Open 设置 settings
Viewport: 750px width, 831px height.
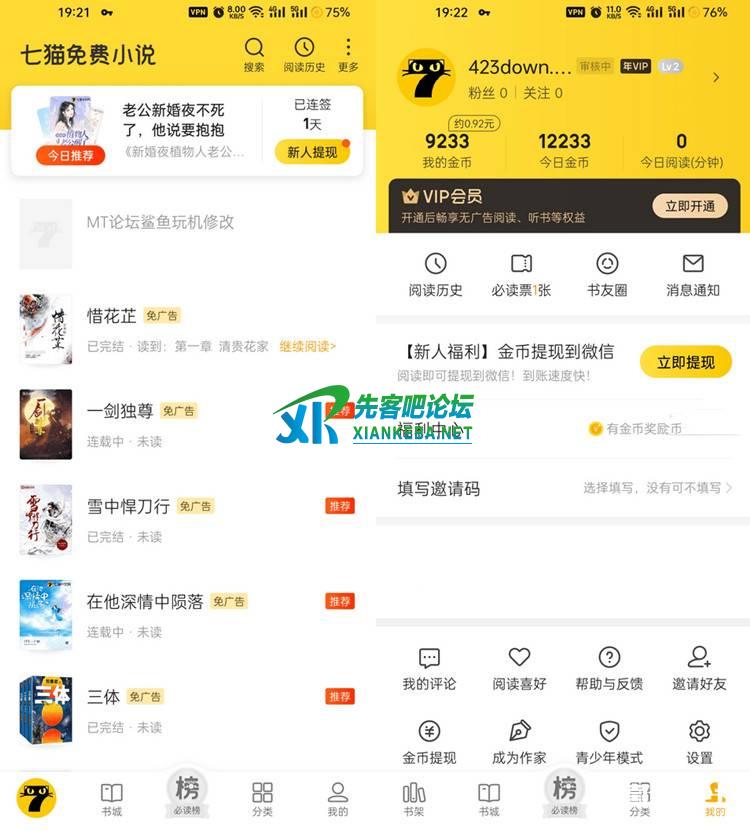699,742
